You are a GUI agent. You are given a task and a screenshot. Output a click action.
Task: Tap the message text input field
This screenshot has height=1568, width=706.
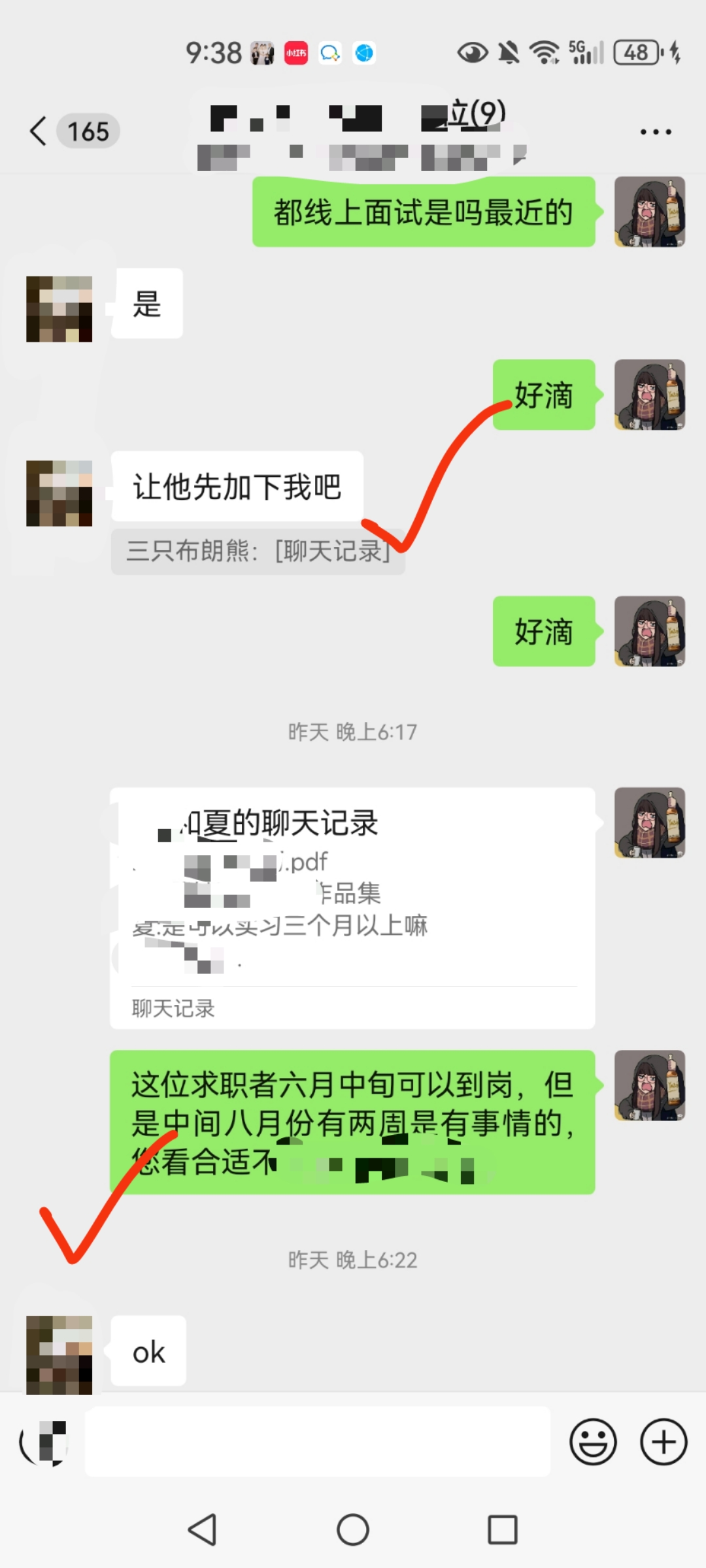tap(318, 1441)
